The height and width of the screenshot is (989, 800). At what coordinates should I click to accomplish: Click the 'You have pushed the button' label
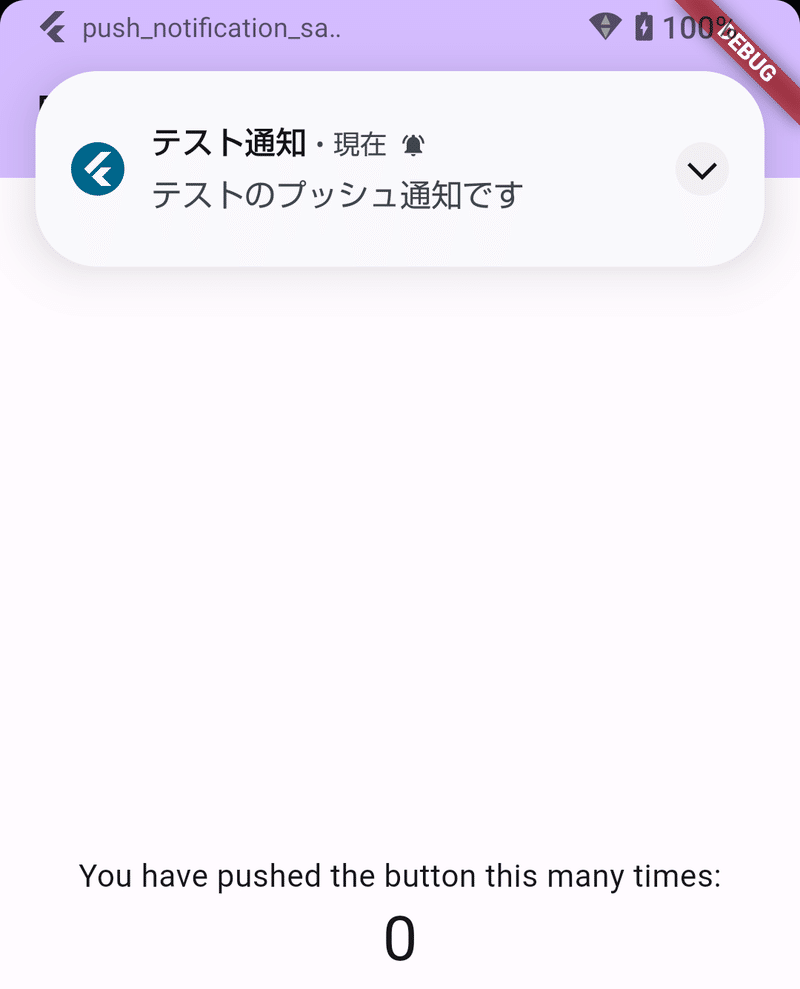pos(400,875)
